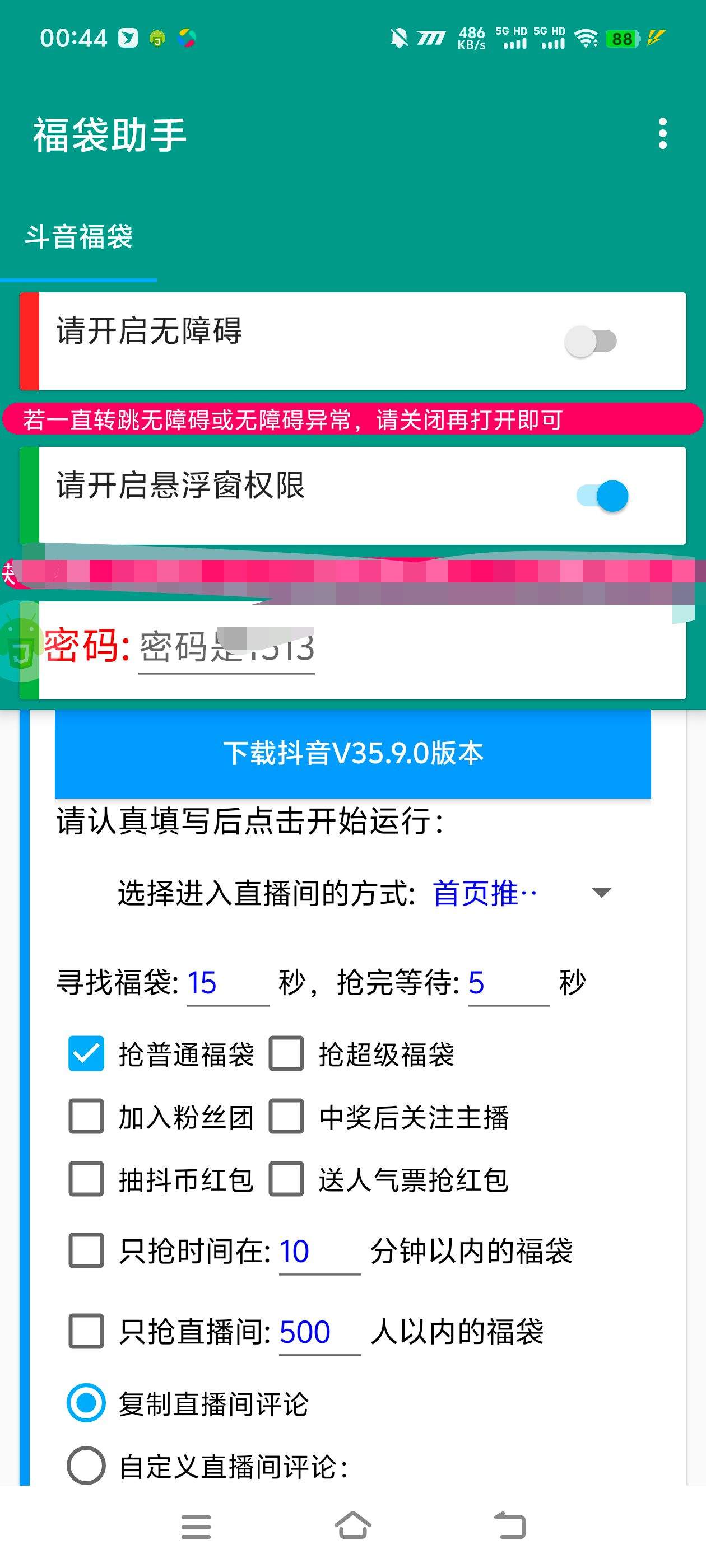Viewport: 706px width, 1568px height.
Task: Tick the 送人气票抢红包 checkbox
Action: (x=286, y=1179)
